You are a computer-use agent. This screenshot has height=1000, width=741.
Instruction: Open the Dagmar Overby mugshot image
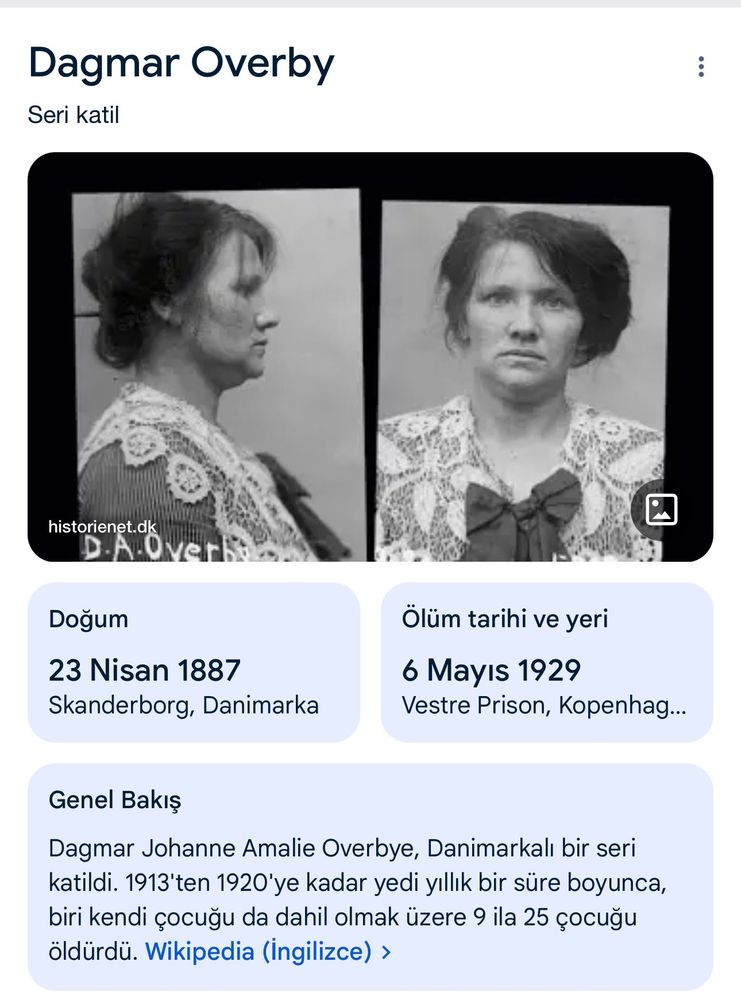coord(370,357)
